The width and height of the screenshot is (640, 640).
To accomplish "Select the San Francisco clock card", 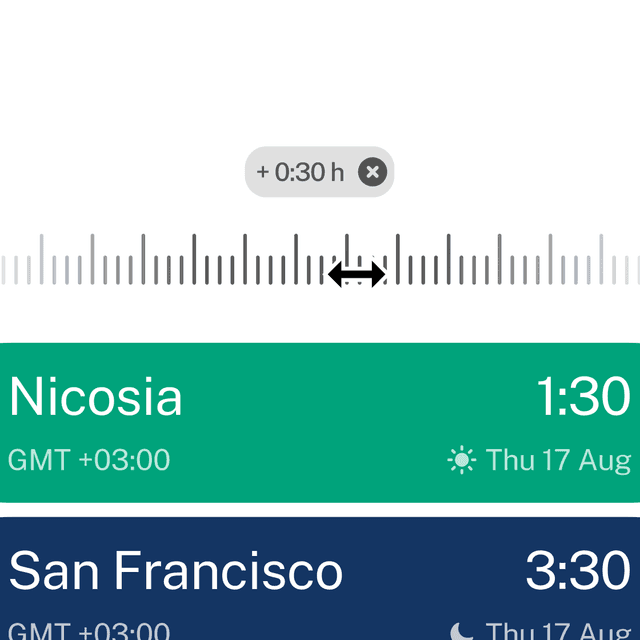I will coord(320,580).
